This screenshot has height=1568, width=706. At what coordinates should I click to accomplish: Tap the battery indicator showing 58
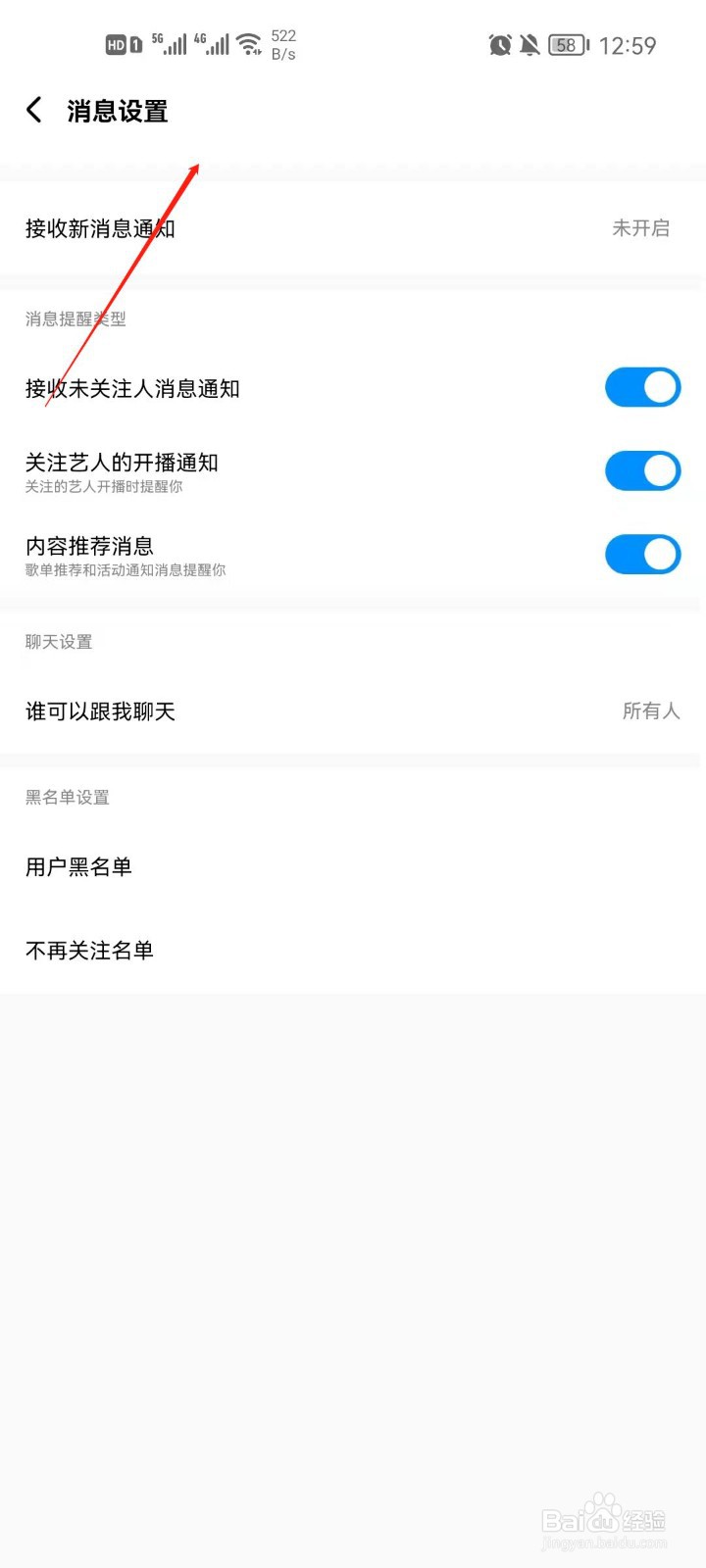pyautogui.click(x=566, y=44)
